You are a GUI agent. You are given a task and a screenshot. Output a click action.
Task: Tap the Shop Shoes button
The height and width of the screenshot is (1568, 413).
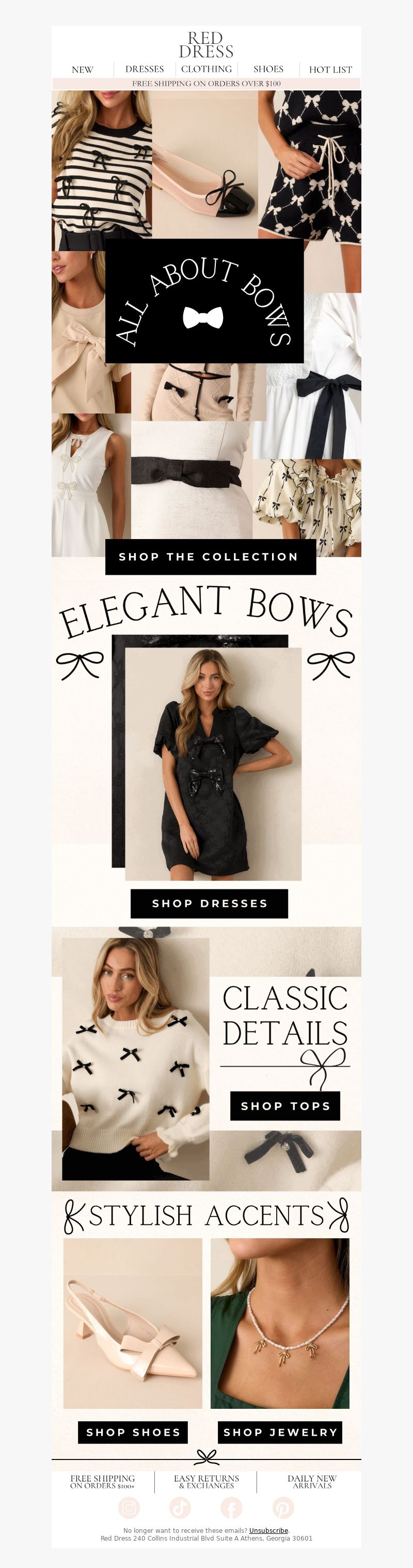(133, 1432)
